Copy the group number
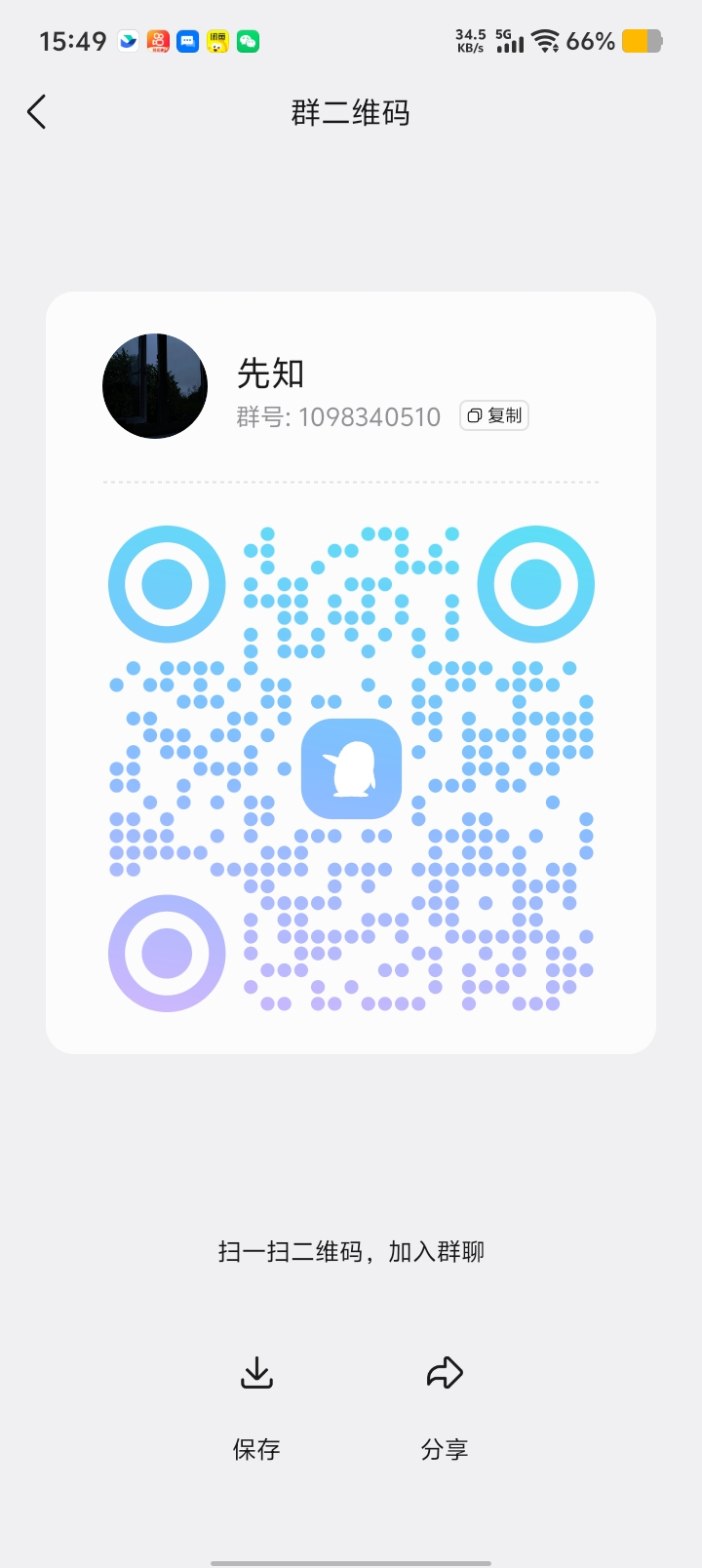The height and width of the screenshot is (1568, 702). pos(494,415)
